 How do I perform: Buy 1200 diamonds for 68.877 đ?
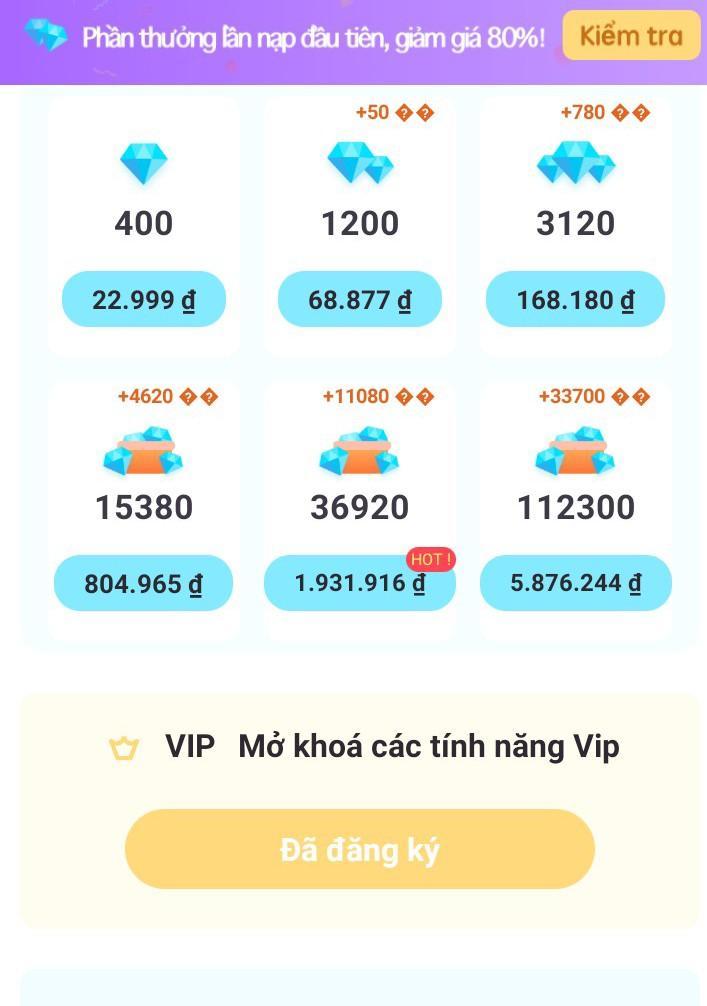coord(360,299)
